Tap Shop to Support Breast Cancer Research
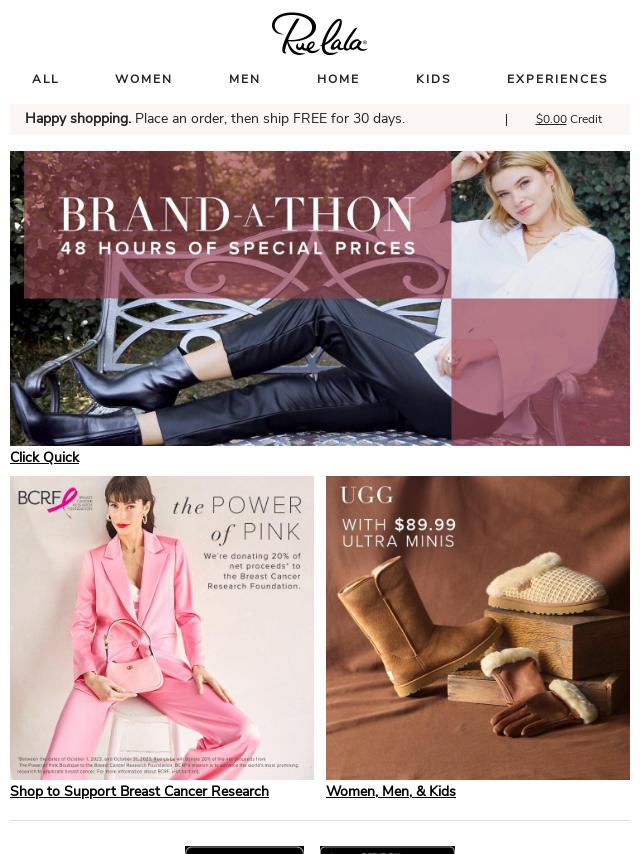 (139, 791)
